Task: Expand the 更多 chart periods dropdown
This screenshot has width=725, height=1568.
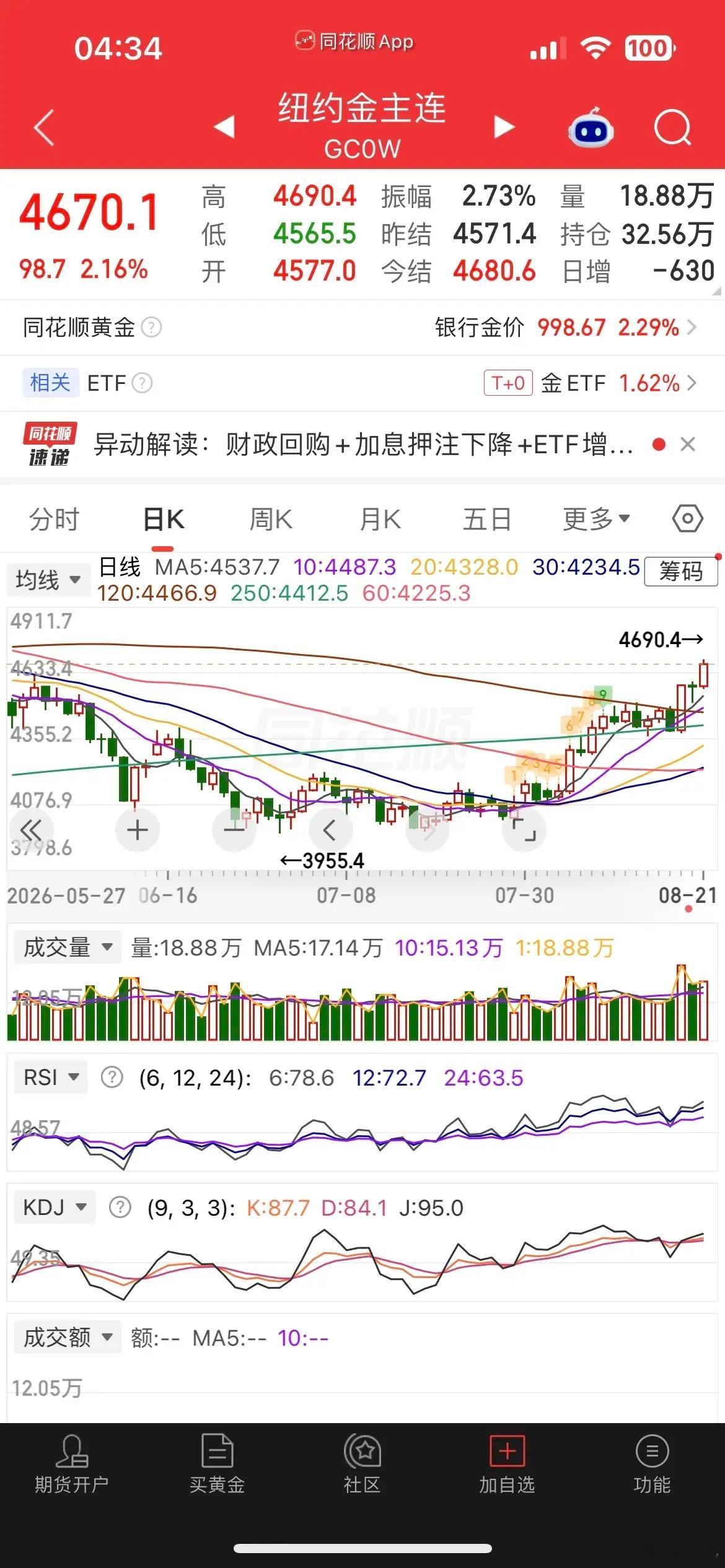Action: (x=596, y=519)
